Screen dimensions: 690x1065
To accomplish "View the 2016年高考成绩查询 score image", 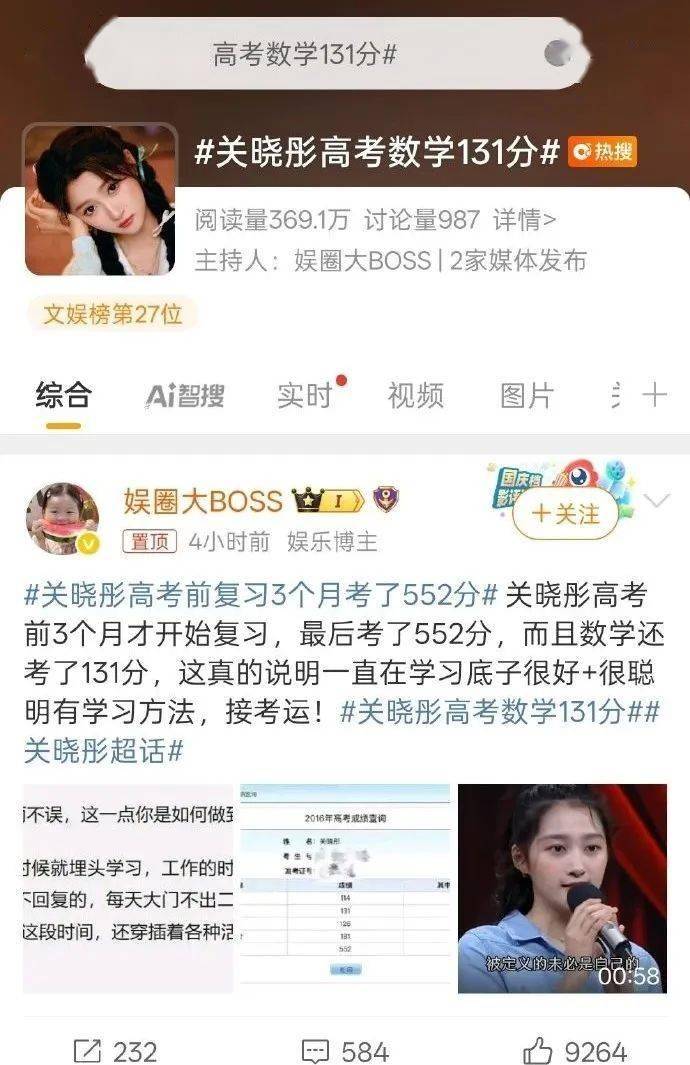I will 345,888.
